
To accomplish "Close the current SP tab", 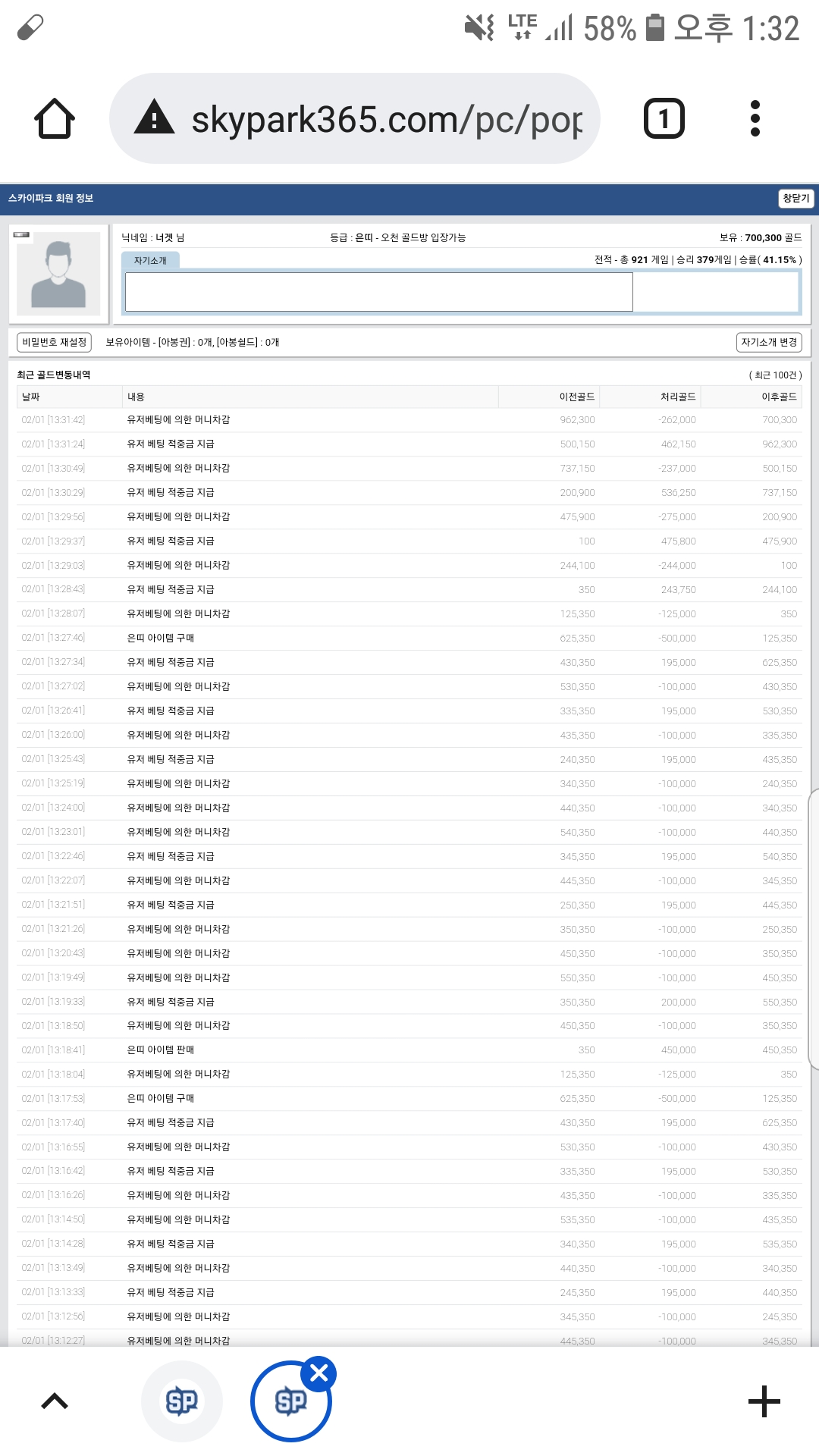I will [319, 1373].
